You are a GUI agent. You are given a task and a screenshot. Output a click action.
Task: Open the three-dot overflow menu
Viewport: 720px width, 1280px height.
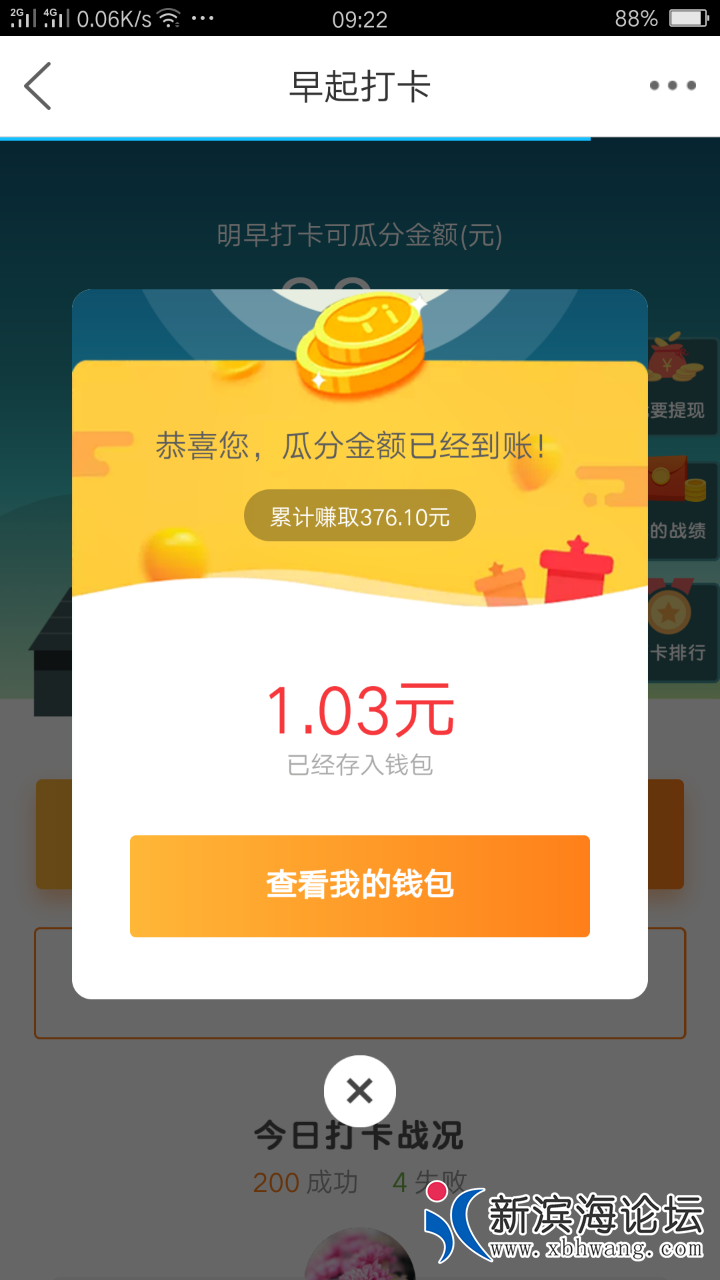coord(672,86)
